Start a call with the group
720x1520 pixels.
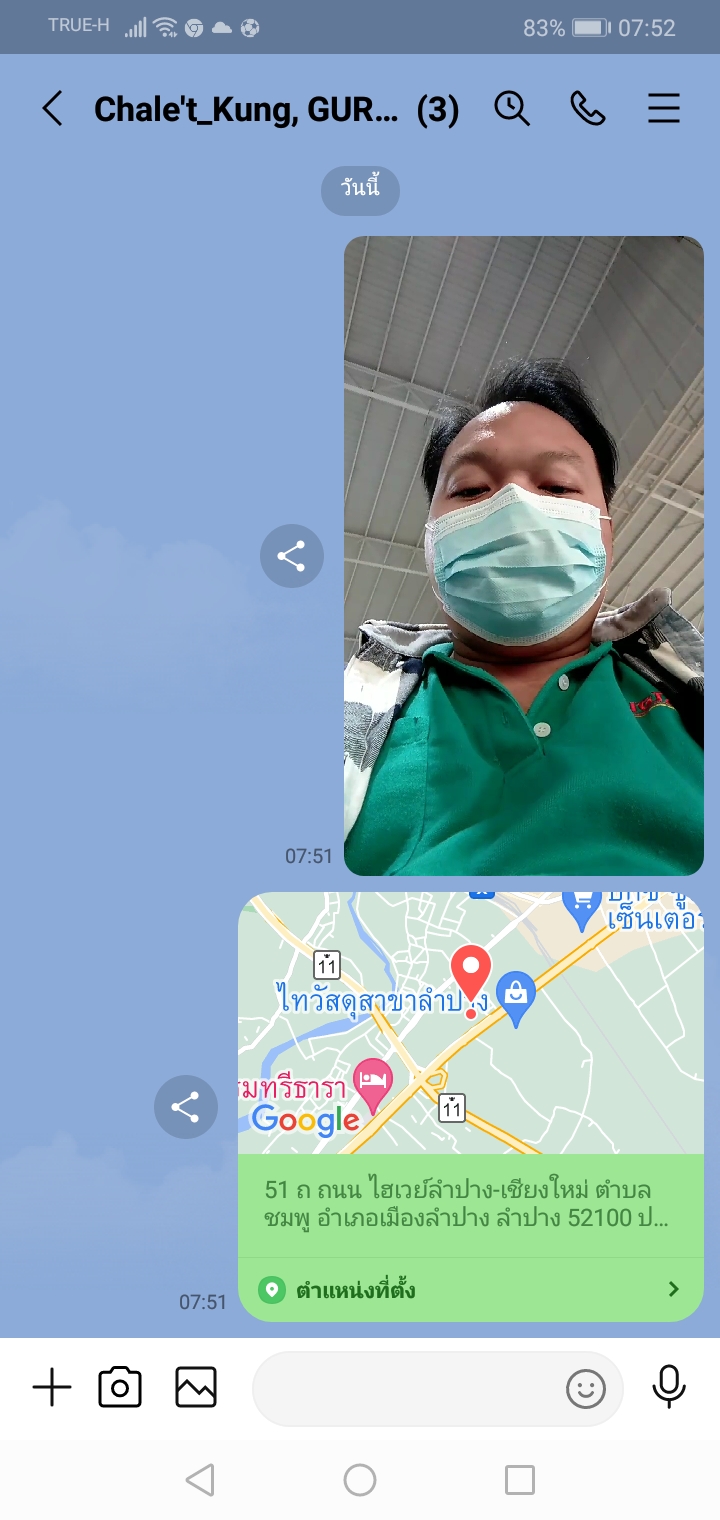(x=588, y=109)
